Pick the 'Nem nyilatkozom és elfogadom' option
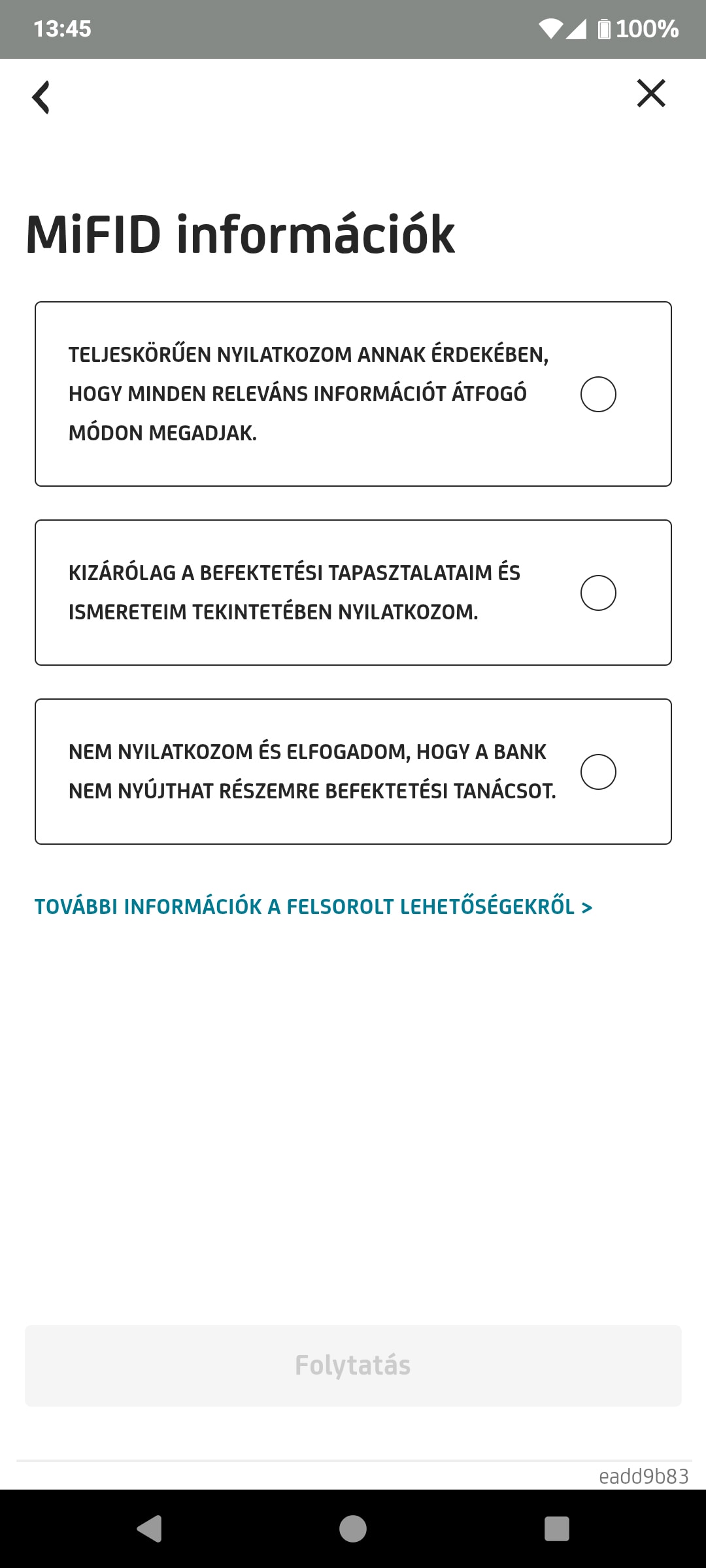The height and width of the screenshot is (1568, 706). [x=598, y=772]
